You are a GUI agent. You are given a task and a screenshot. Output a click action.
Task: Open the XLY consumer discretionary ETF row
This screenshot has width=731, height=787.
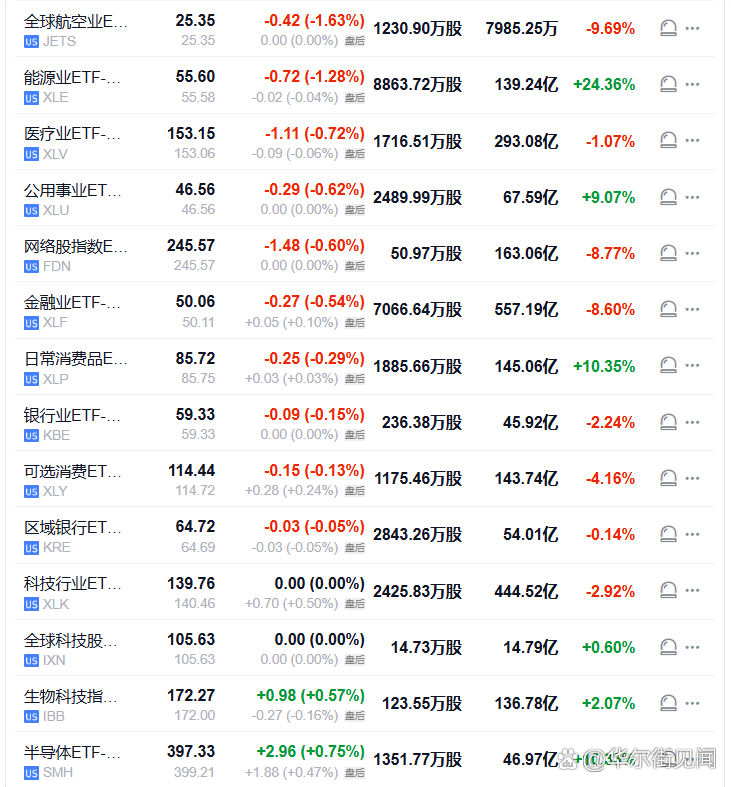point(72,471)
